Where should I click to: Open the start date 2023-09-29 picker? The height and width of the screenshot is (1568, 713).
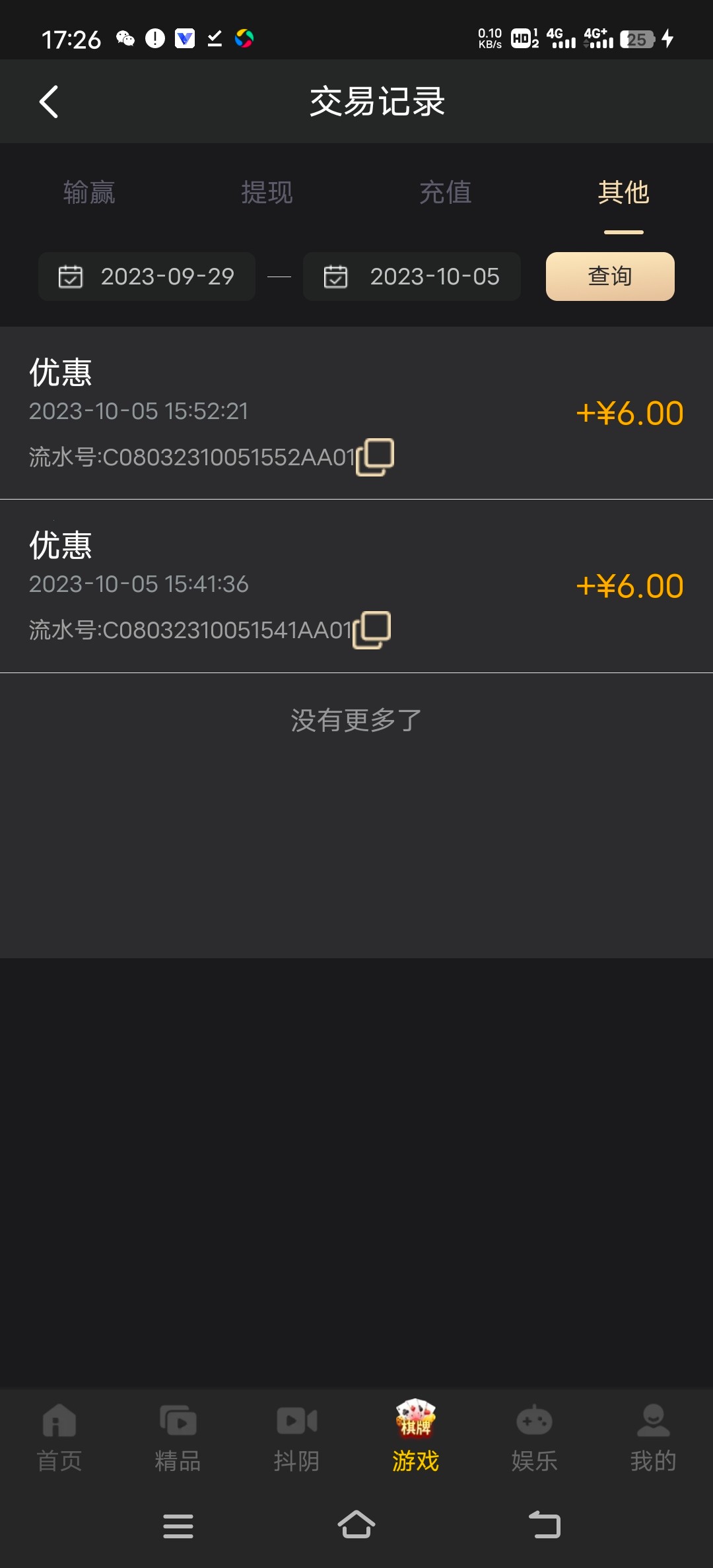[x=146, y=277]
